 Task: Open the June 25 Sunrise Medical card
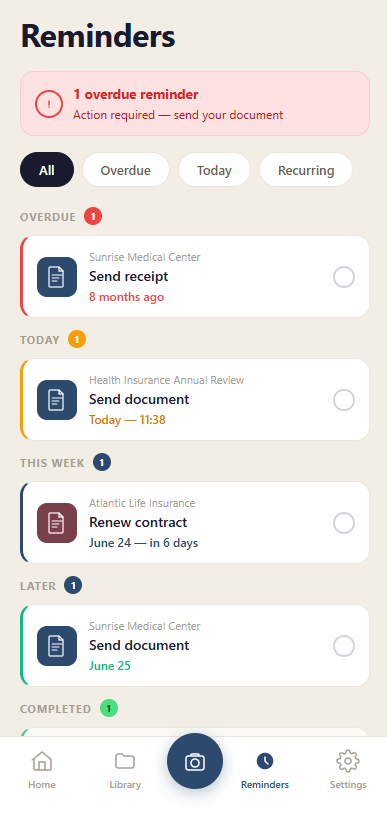click(x=195, y=645)
